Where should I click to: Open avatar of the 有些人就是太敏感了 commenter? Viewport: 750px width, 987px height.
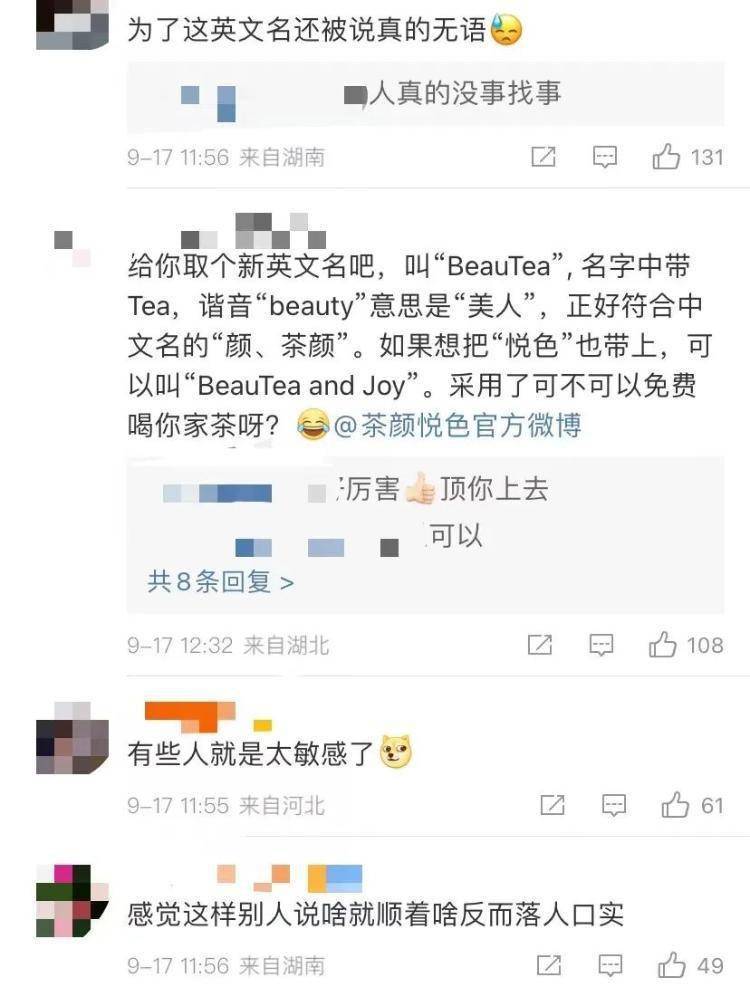(x=71, y=738)
